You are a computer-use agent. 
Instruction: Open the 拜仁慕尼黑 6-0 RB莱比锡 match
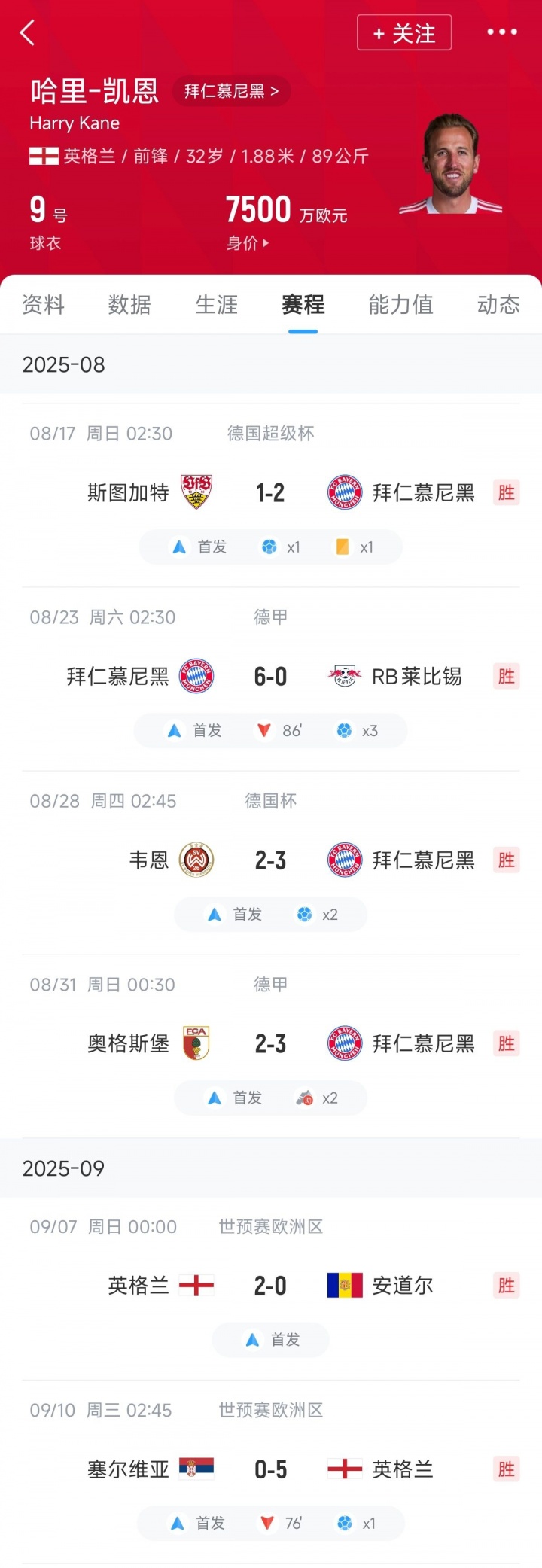pos(270,677)
